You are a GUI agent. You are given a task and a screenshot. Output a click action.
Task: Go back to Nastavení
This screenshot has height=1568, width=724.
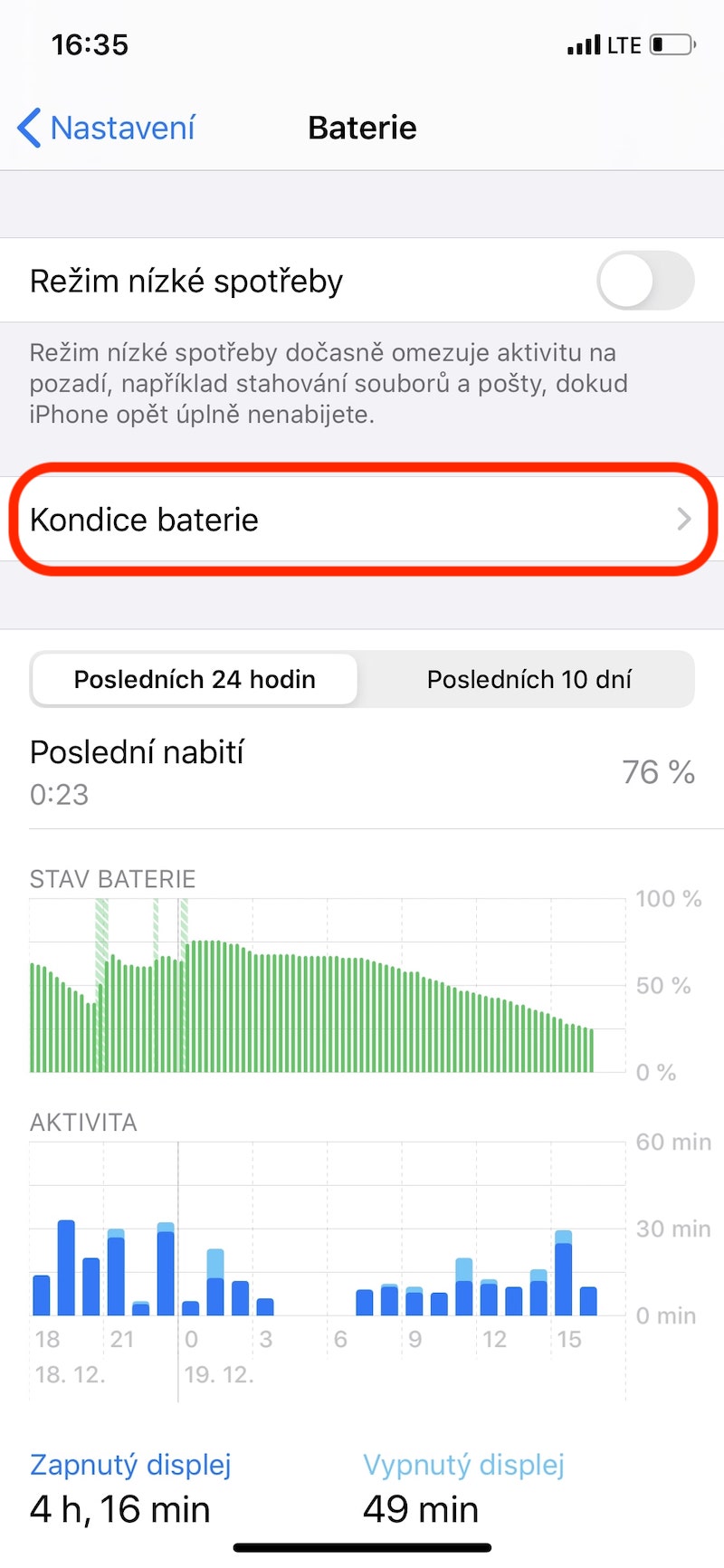tap(107, 128)
